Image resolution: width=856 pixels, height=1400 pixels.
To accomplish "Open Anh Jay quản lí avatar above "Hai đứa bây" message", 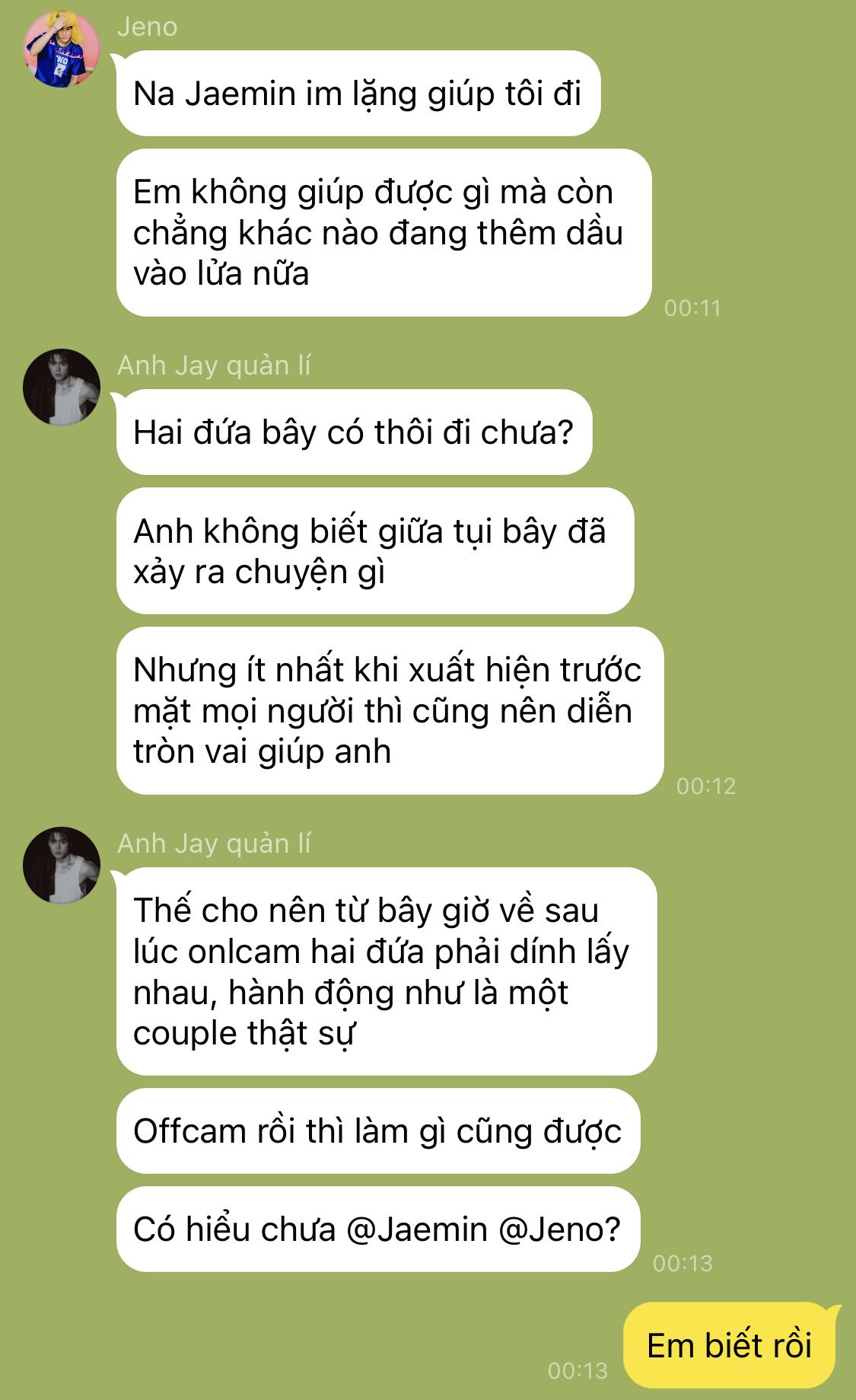I will coord(62,387).
